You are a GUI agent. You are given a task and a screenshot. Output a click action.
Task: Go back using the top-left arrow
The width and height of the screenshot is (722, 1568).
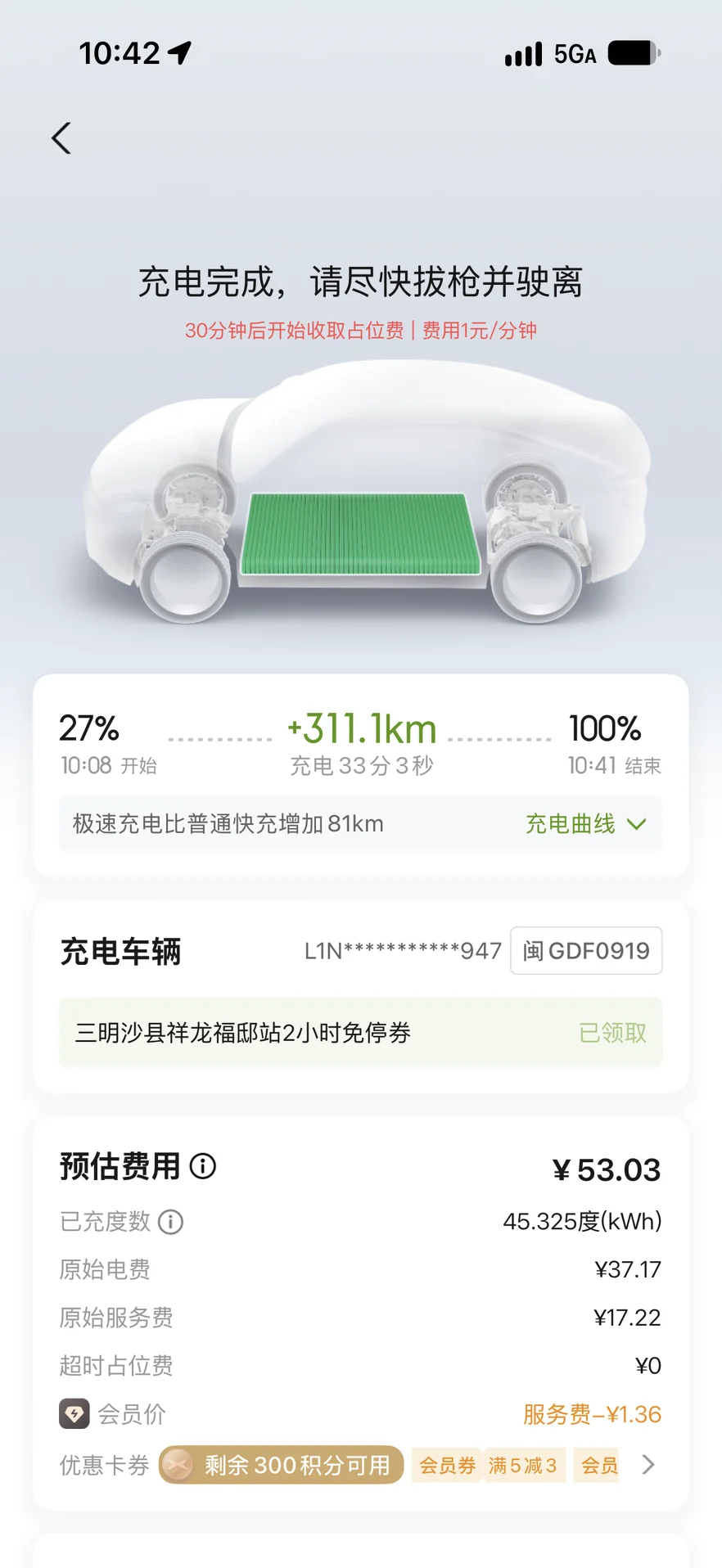(x=61, y=138)
